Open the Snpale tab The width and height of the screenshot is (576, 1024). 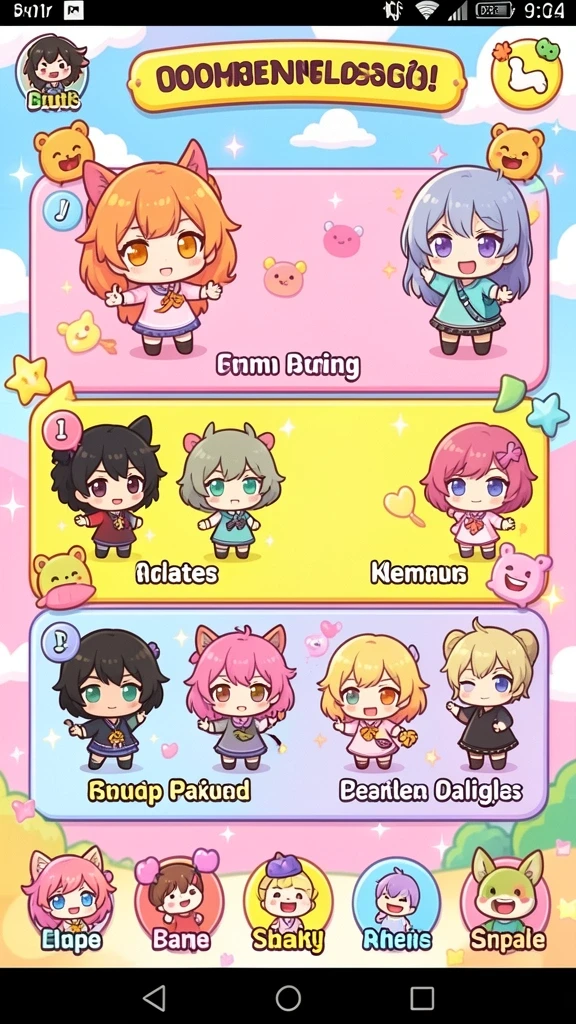(508, 901)
